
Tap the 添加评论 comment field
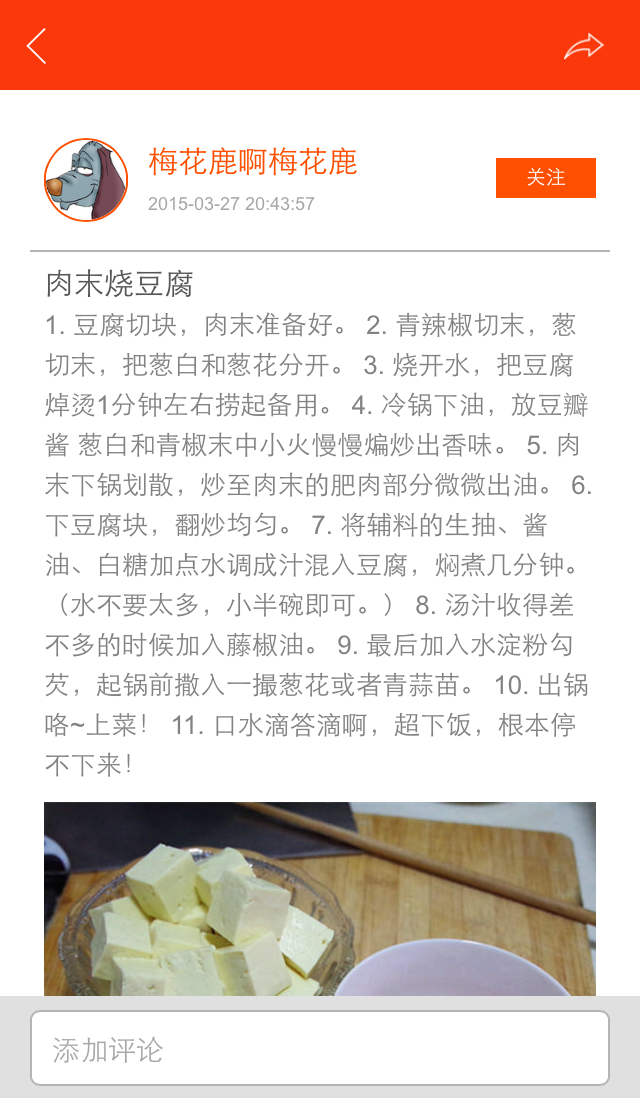point(320,1048)
